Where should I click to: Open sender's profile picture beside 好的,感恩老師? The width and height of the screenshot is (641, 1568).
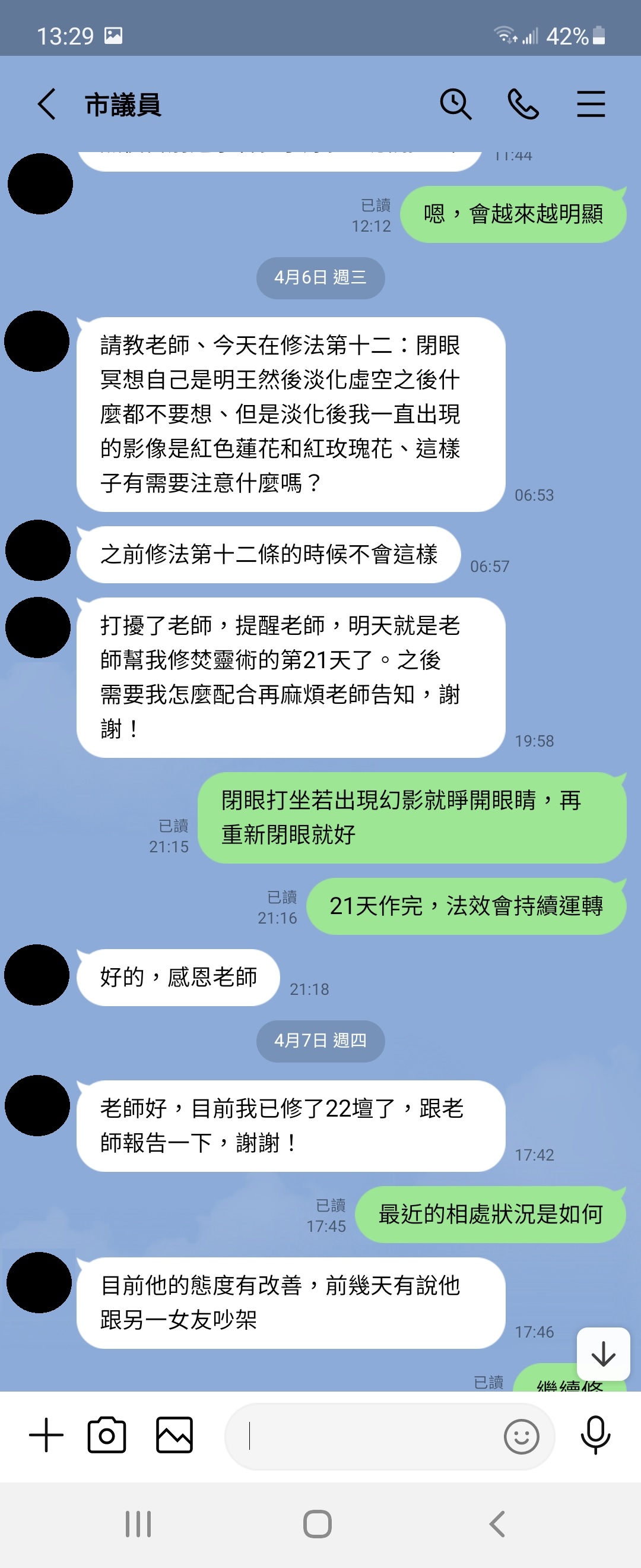pyautogui.click(x=37, y=975)
